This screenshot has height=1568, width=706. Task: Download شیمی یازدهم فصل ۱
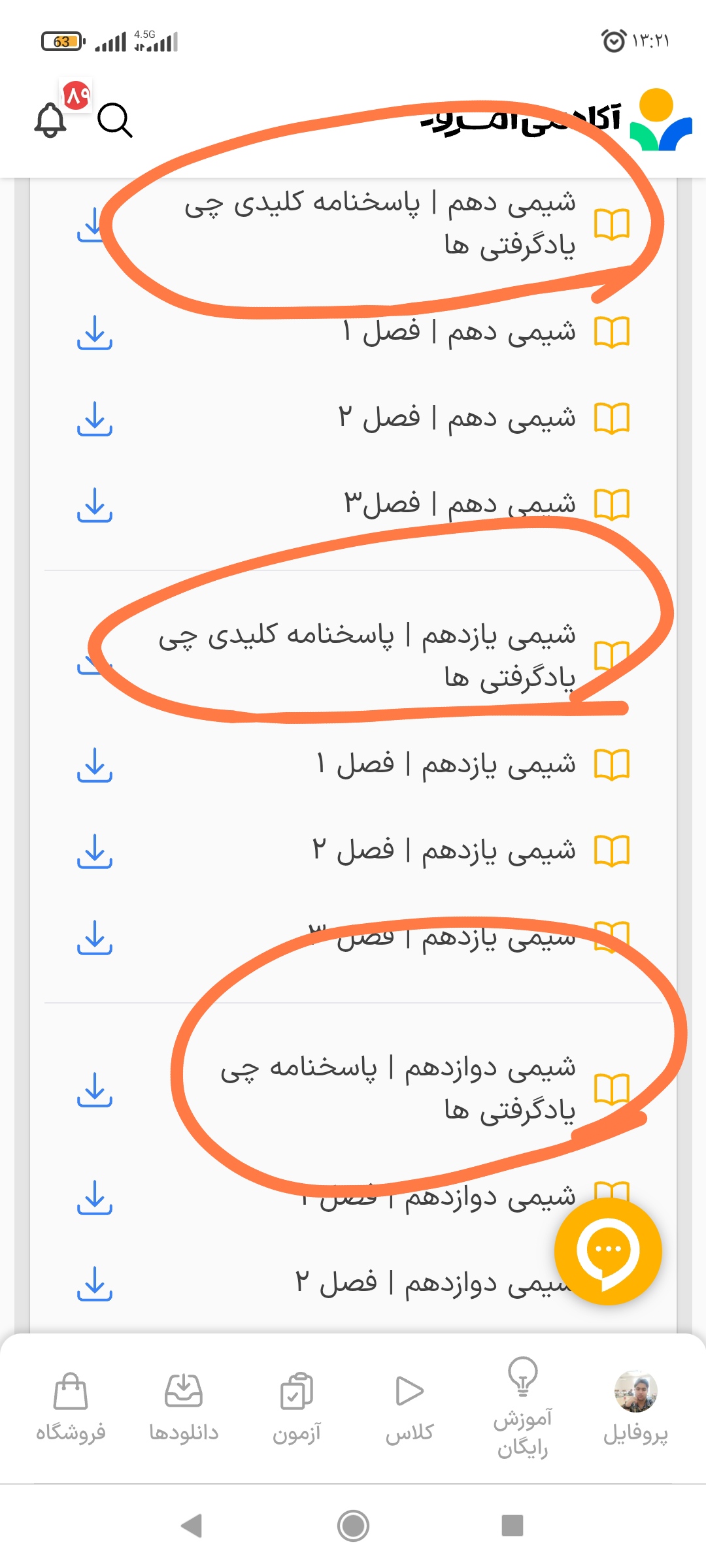coord(95,765)
